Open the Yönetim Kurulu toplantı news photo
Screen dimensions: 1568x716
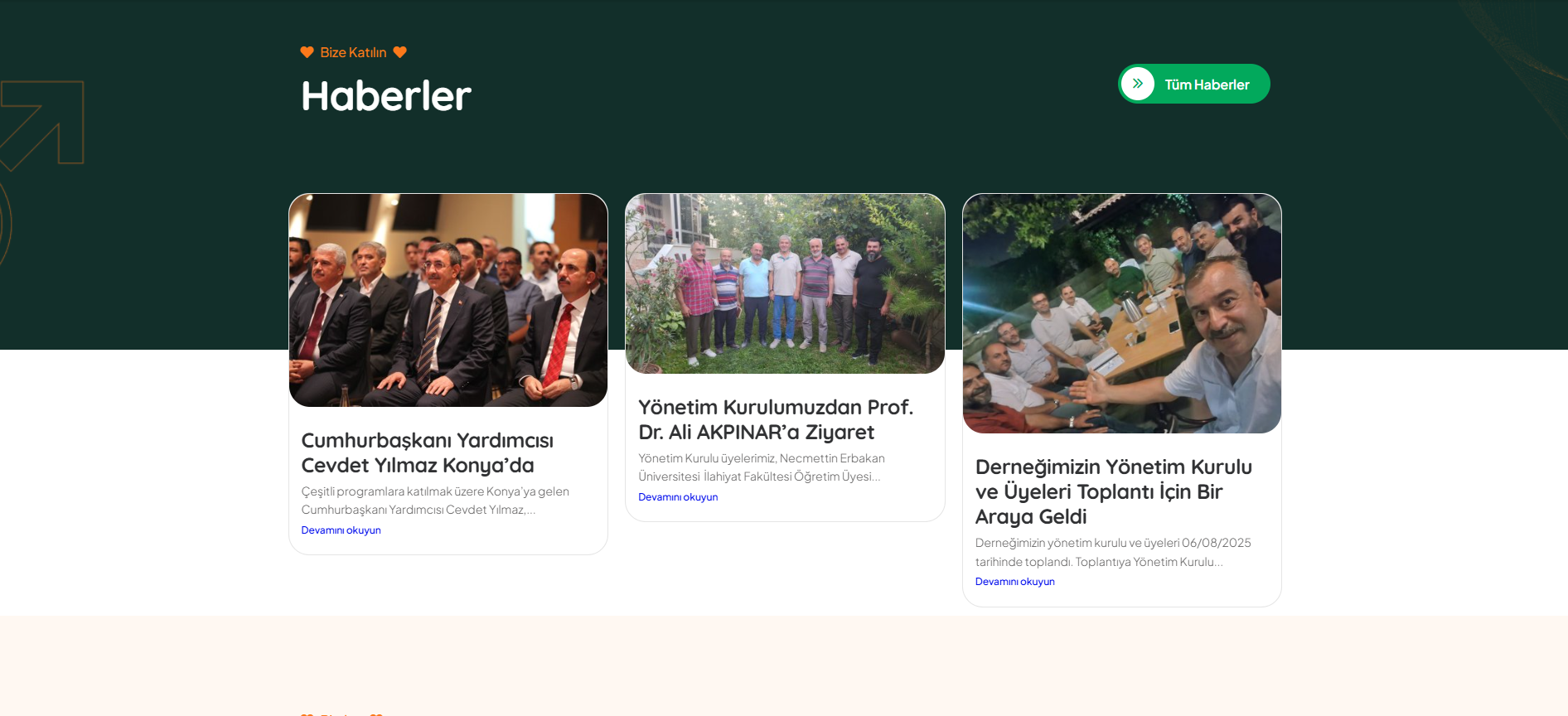tap(1121, 313)
